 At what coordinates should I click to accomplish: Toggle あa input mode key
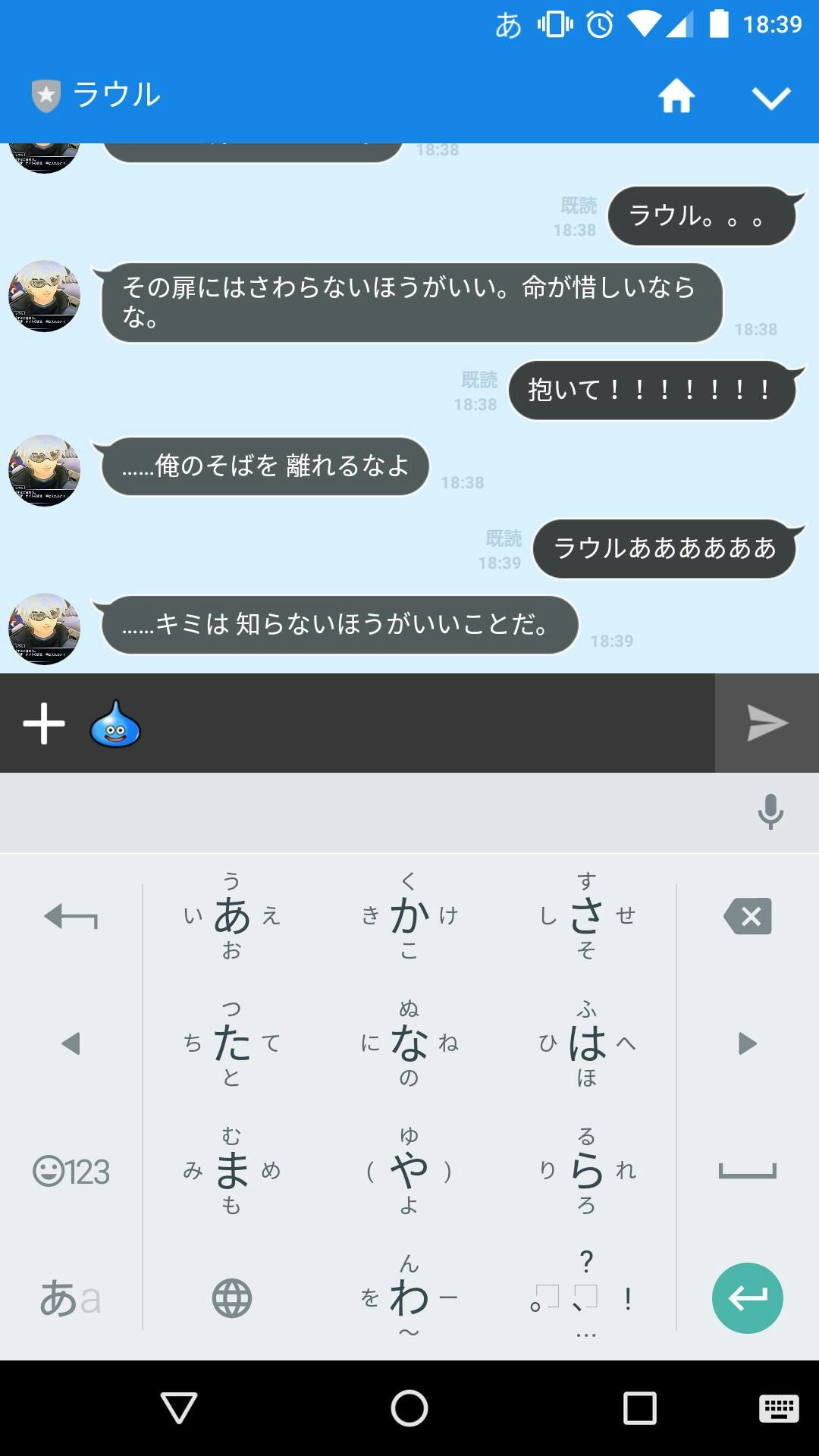(70, 1298)
